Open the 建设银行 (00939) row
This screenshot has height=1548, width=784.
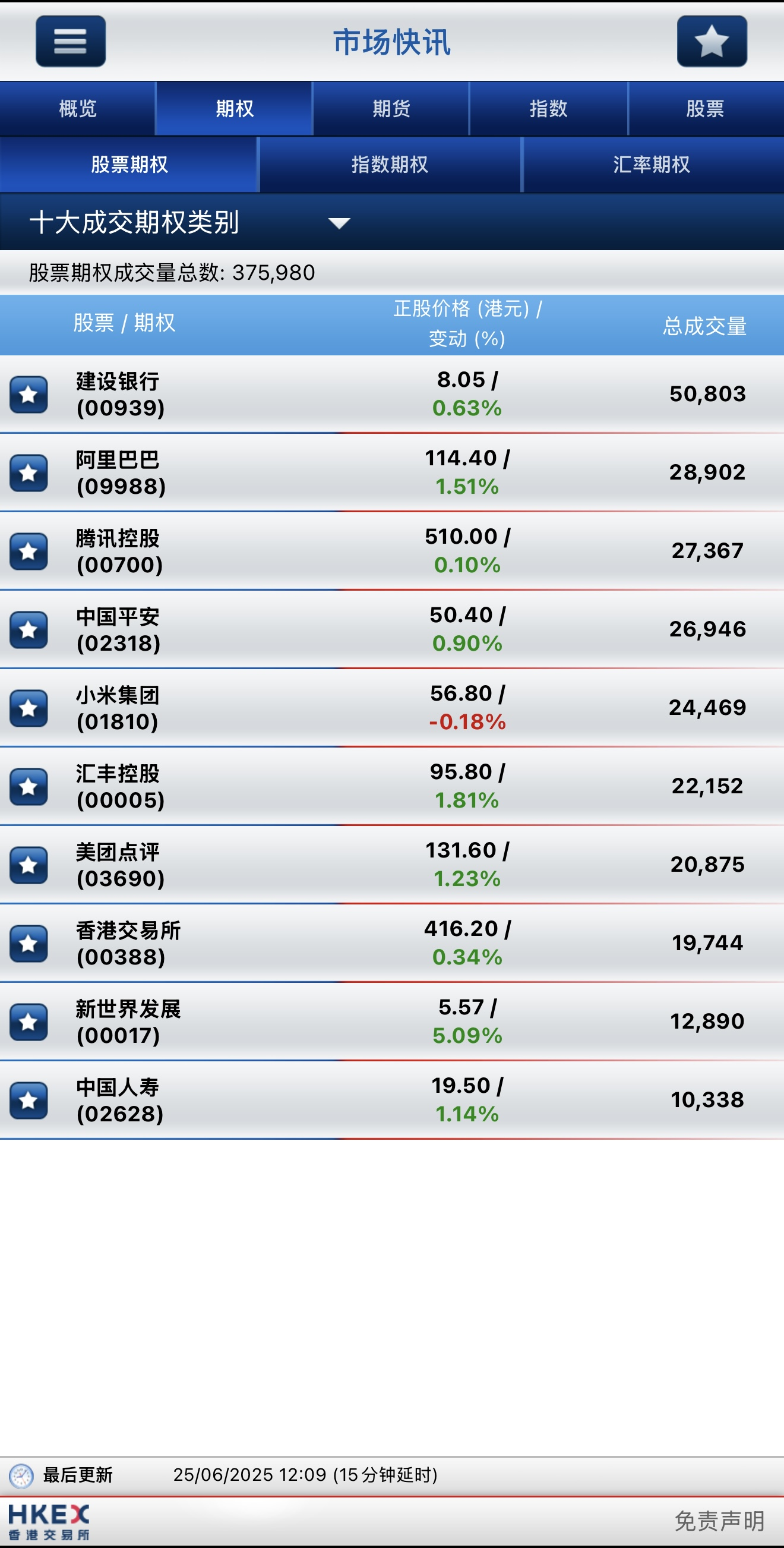click(x=390, y=394)
